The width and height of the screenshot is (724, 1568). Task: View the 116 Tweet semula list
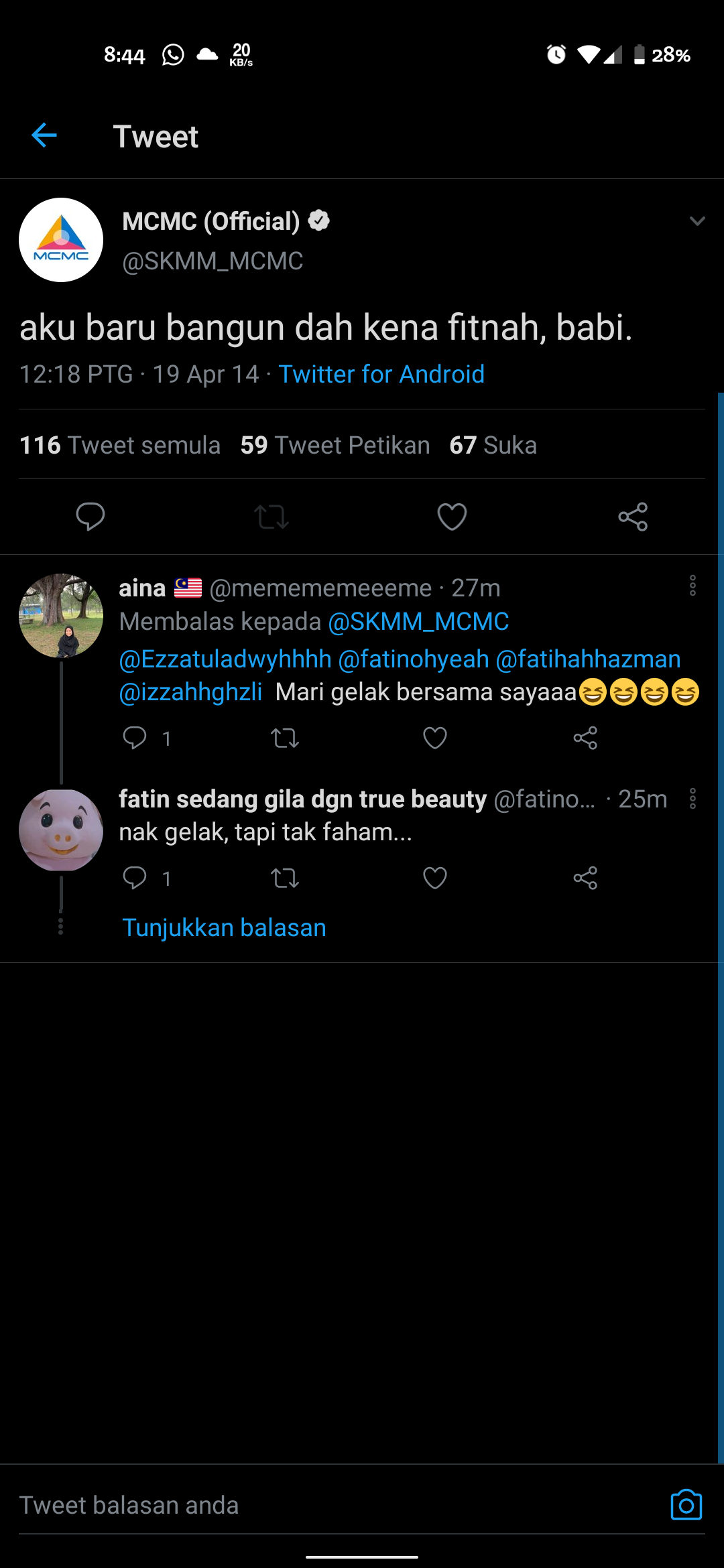[120, 445]
